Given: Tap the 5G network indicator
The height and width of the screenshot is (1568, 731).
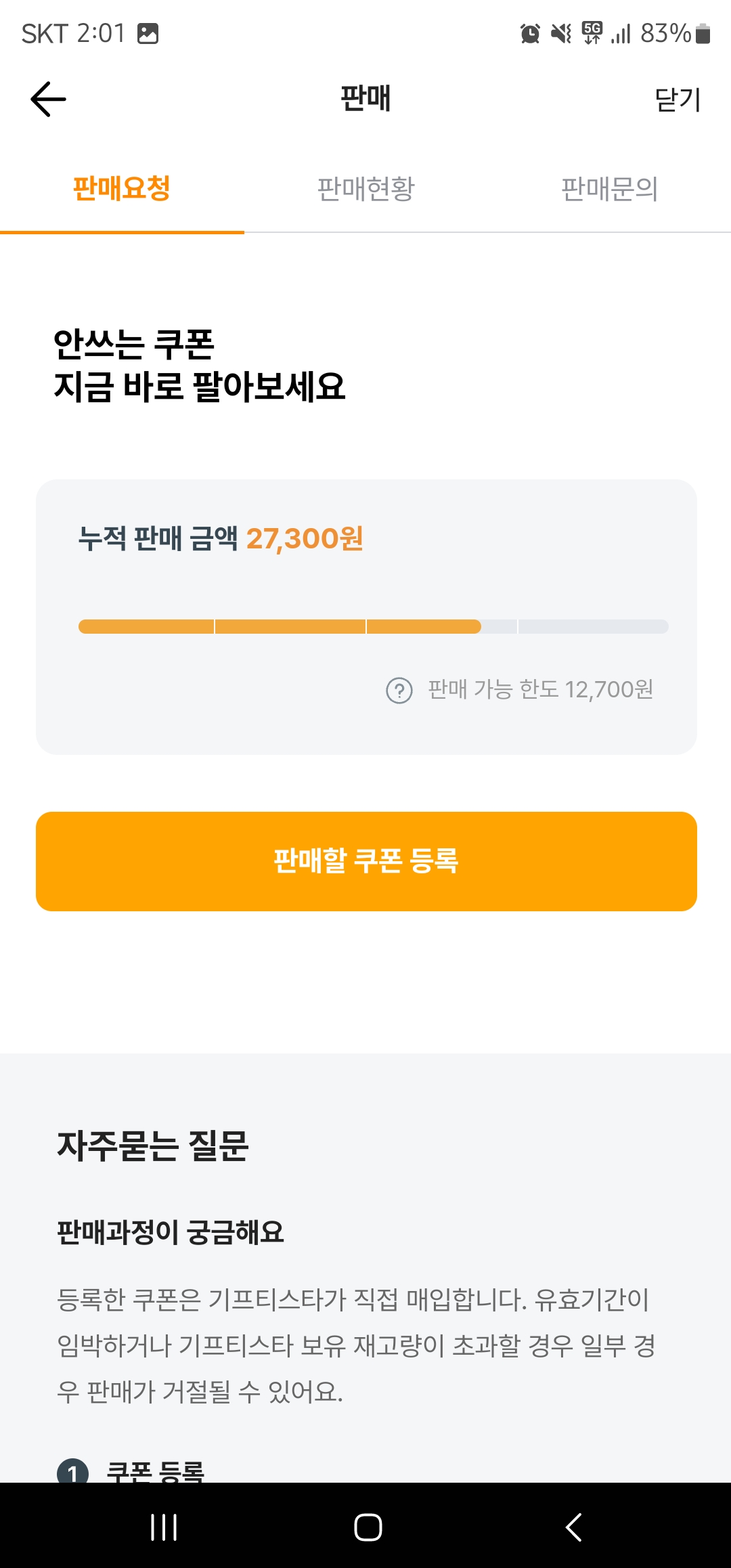Looking at the screenshot, I should pos(592,32).
